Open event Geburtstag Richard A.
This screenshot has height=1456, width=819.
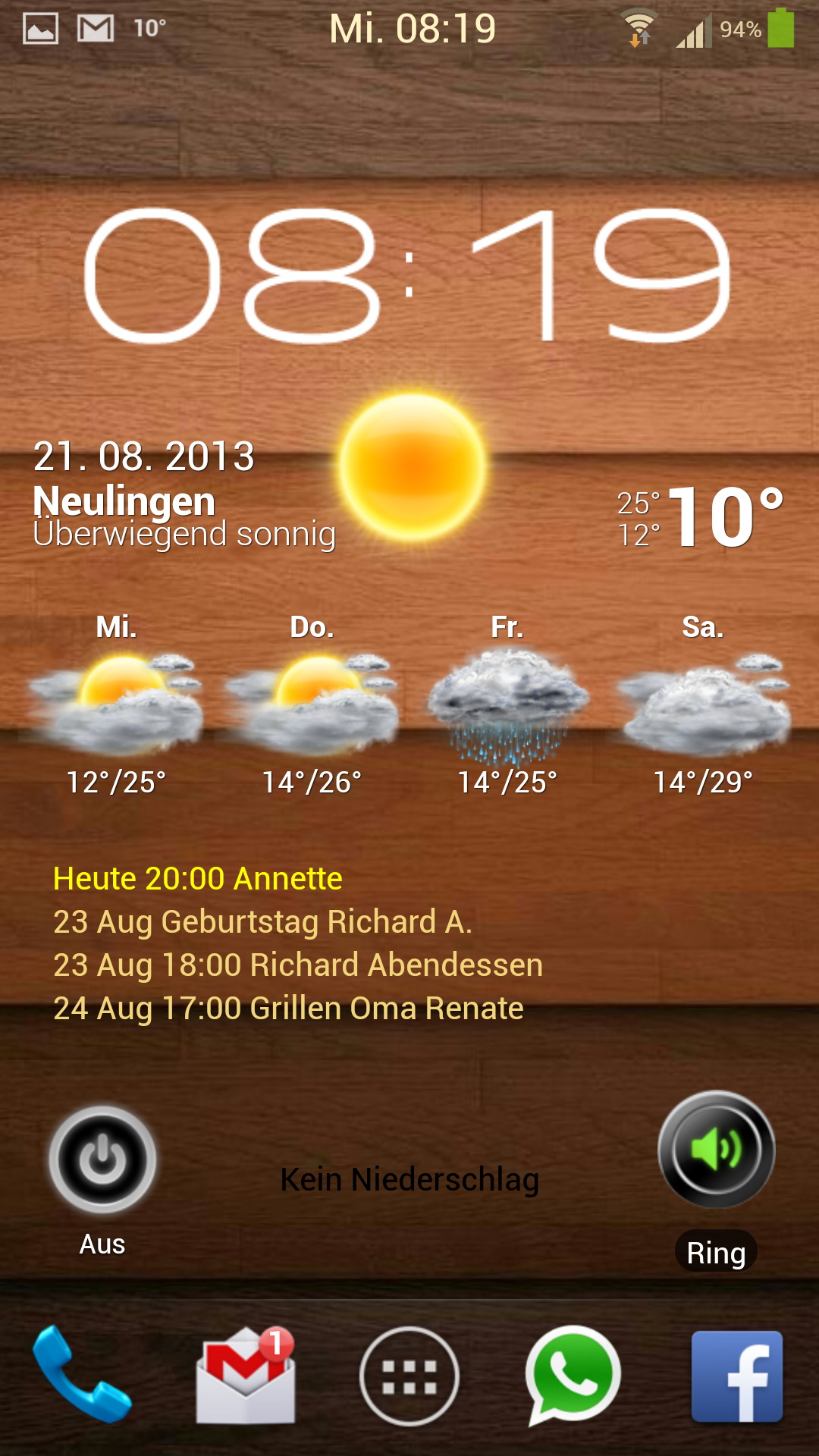click(262, 922)
